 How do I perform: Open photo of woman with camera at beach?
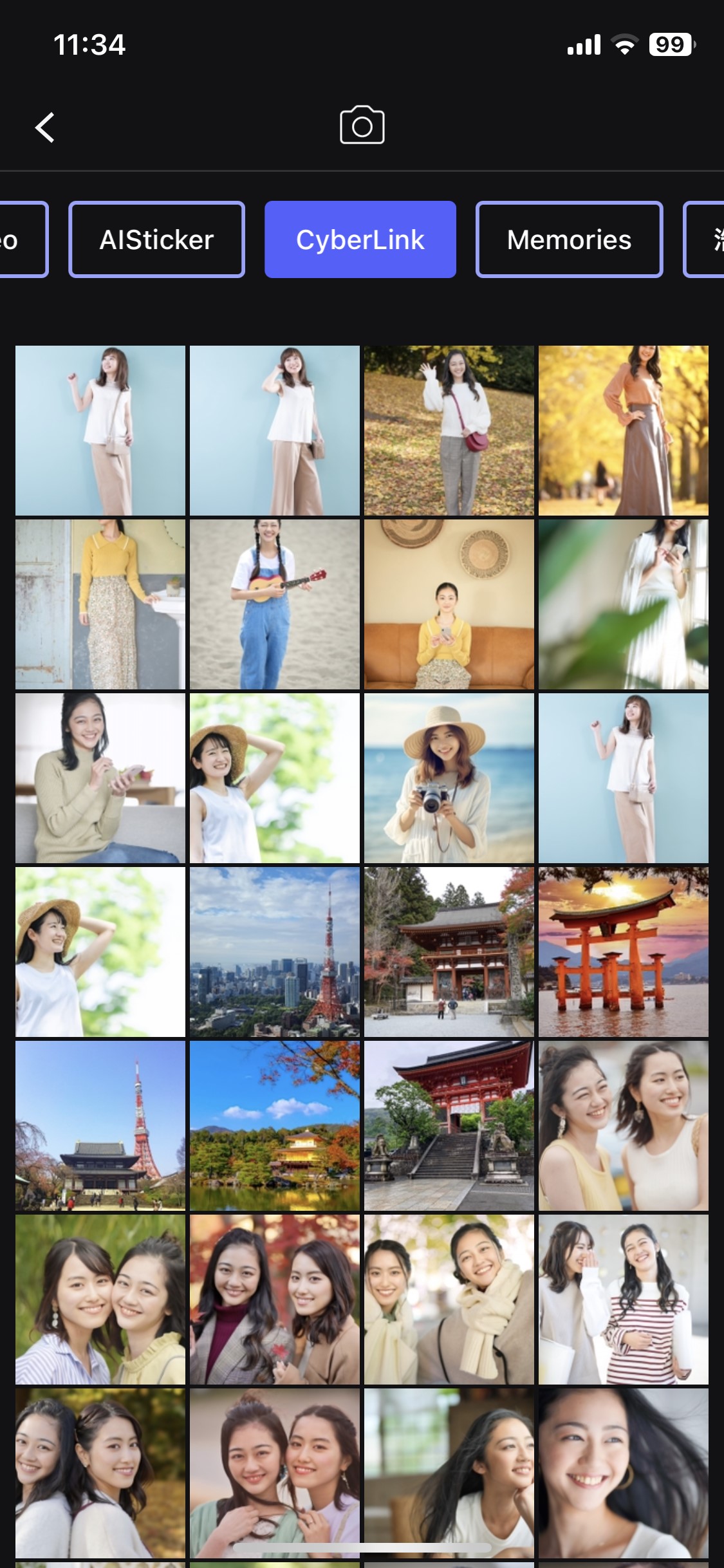(x=449, y=778)
